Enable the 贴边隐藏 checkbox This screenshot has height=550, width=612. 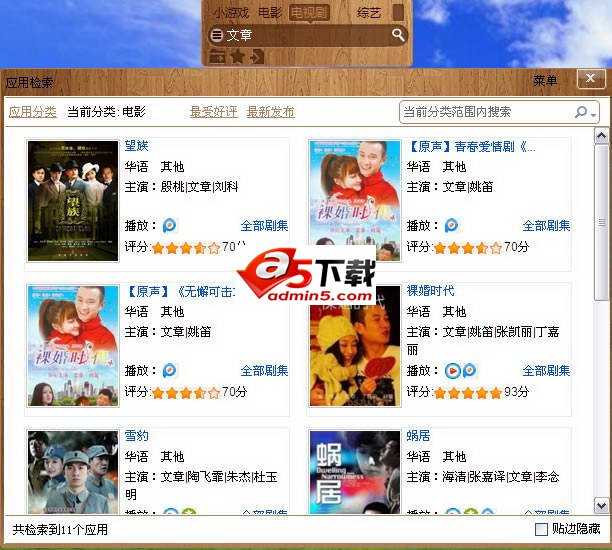pyautogui.click(x=541, y=529)
